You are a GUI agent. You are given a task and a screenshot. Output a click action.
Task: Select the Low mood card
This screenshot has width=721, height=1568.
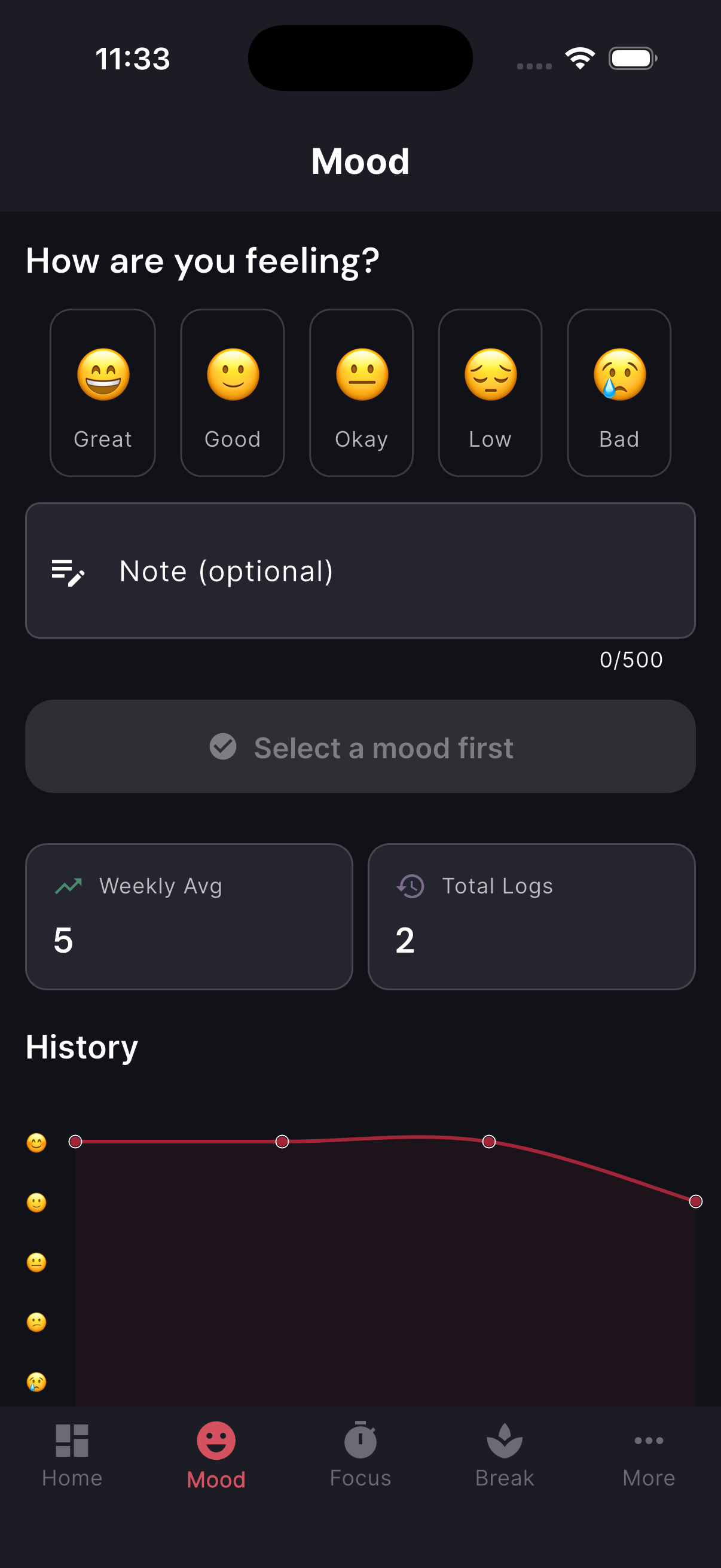pyautogui.click(x=490, y=393)
